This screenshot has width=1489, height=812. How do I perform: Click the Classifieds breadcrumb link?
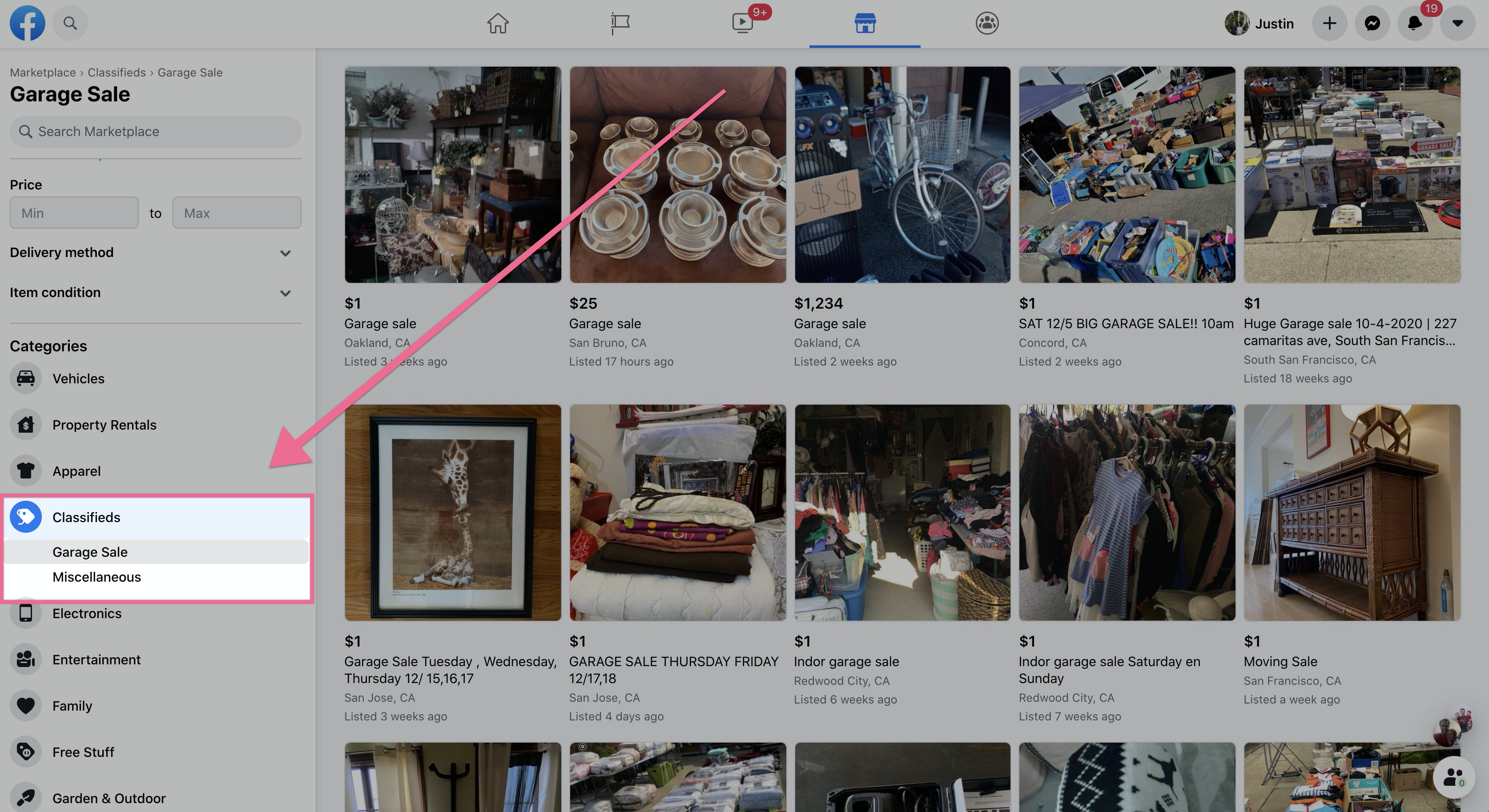tap(116, 72)
